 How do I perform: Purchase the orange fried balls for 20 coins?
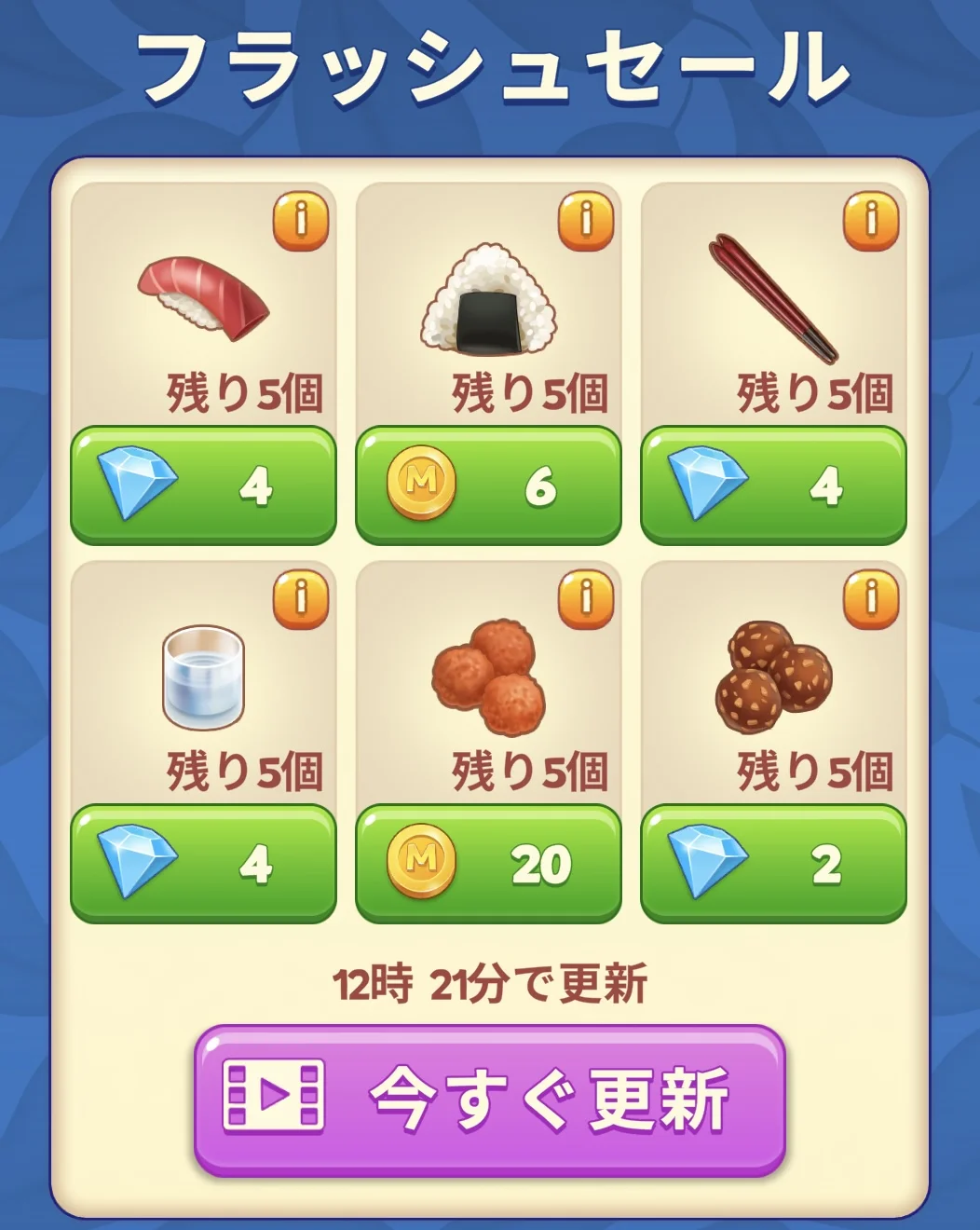click(x=488, y=864)
